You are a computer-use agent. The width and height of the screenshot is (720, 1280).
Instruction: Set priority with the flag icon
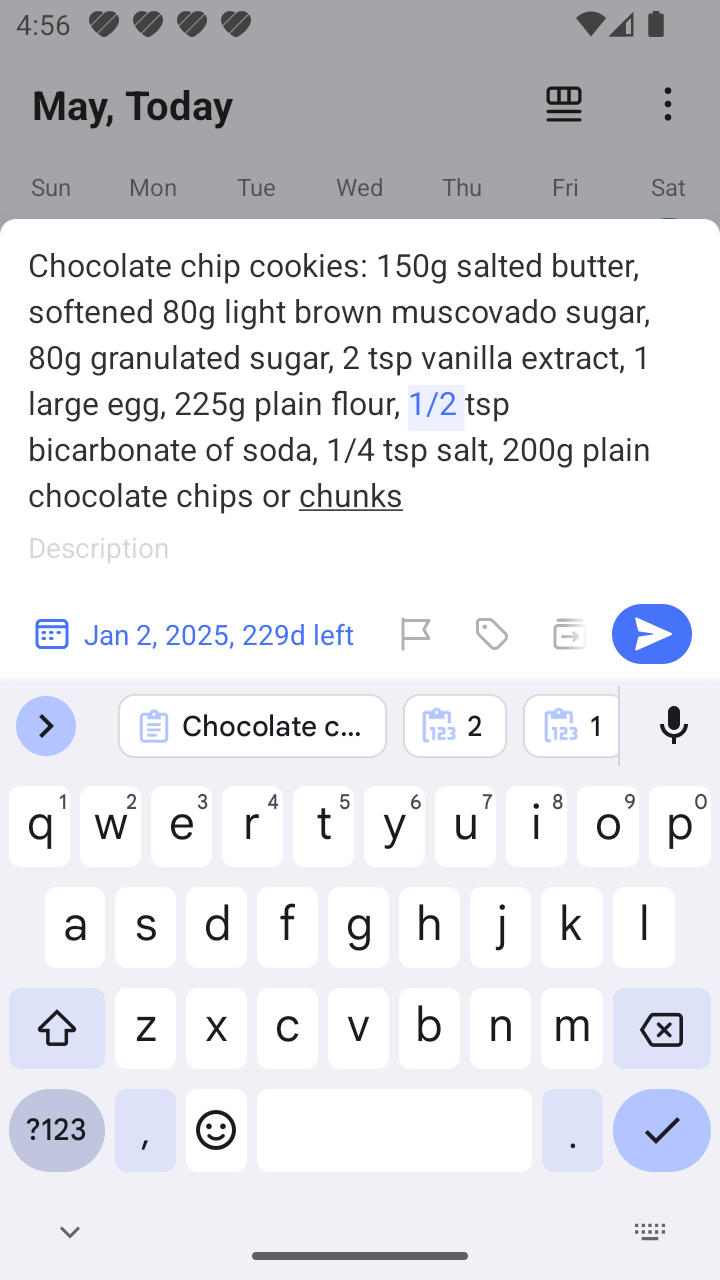point(415,634)
